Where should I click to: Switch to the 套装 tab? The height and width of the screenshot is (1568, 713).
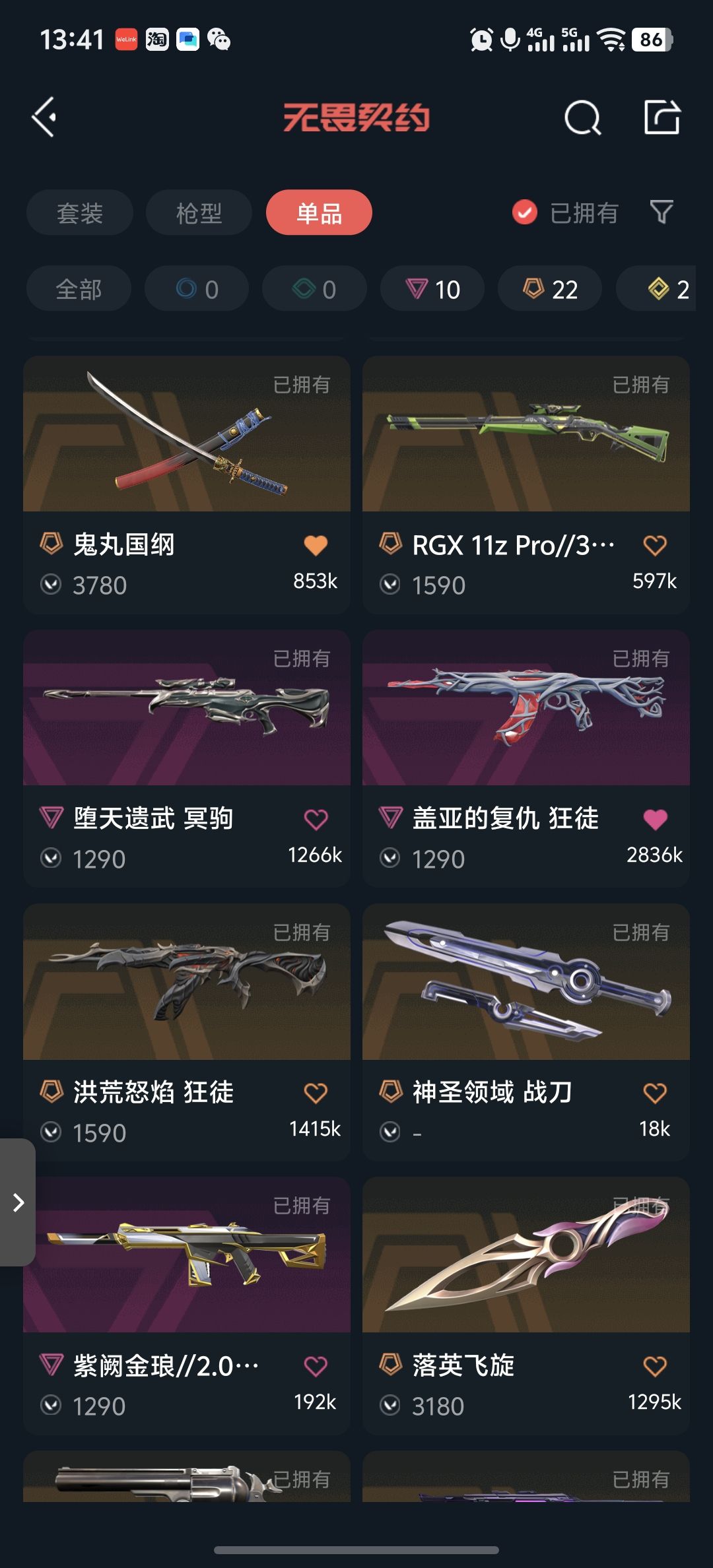pos(79,212)
